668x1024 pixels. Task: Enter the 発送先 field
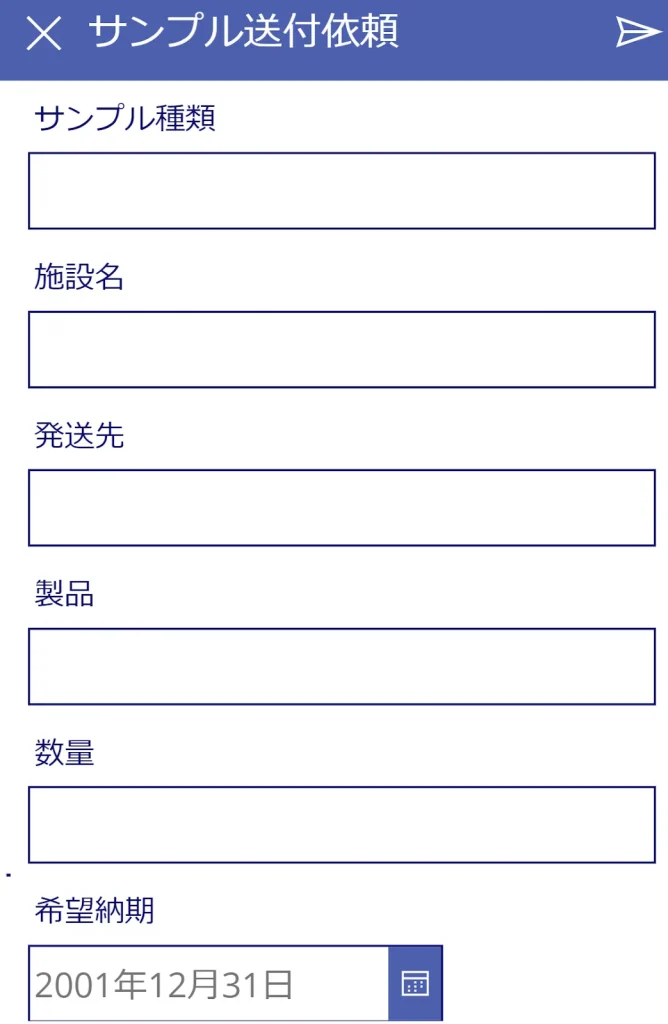(x=341, y=508)
